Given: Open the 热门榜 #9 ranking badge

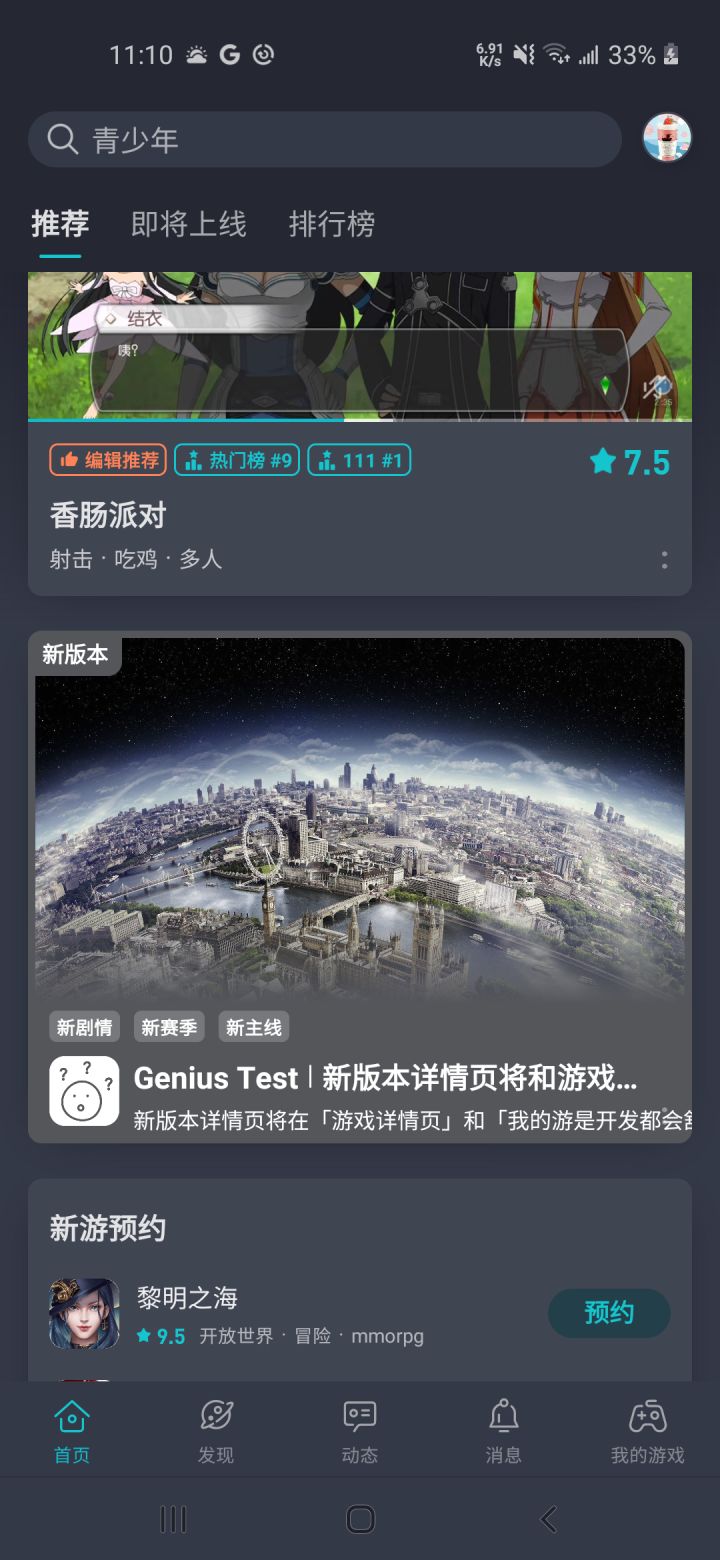Looking at the screenshot, I should coord(236,460).
